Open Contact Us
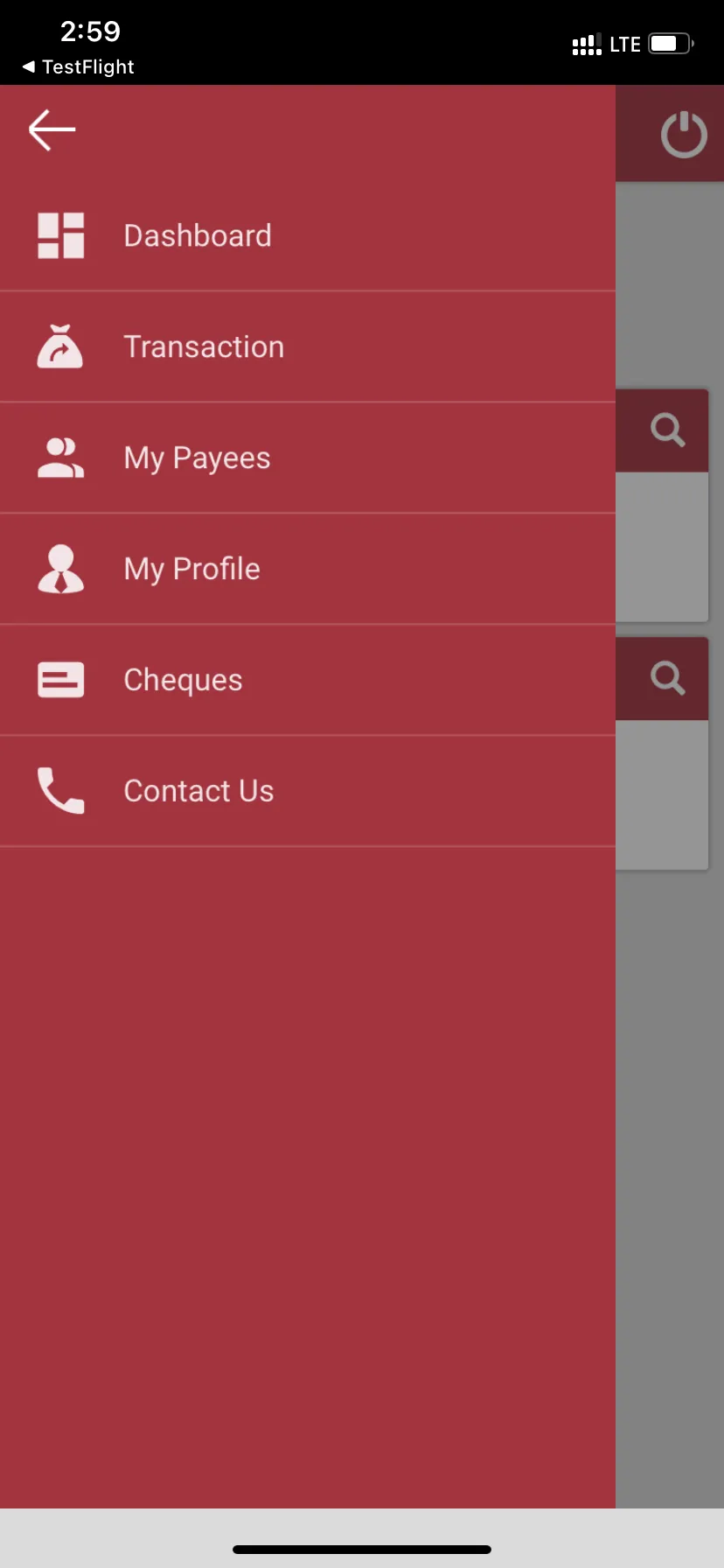This screenshot has height=1568, width=724. click(198, 791)
